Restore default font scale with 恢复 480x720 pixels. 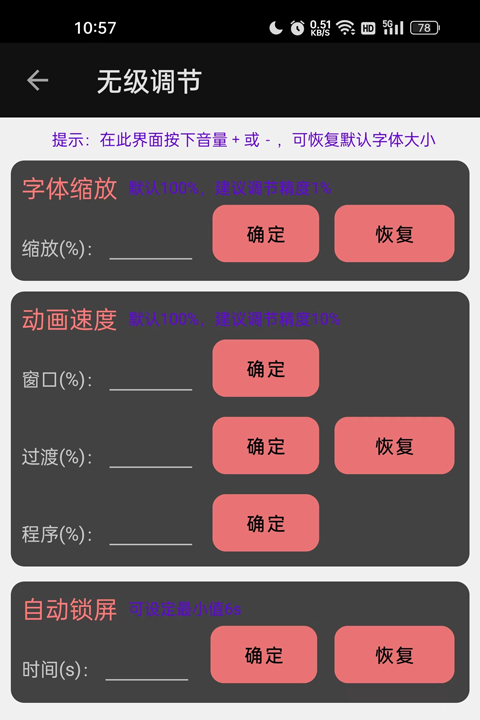coord(394,234)
